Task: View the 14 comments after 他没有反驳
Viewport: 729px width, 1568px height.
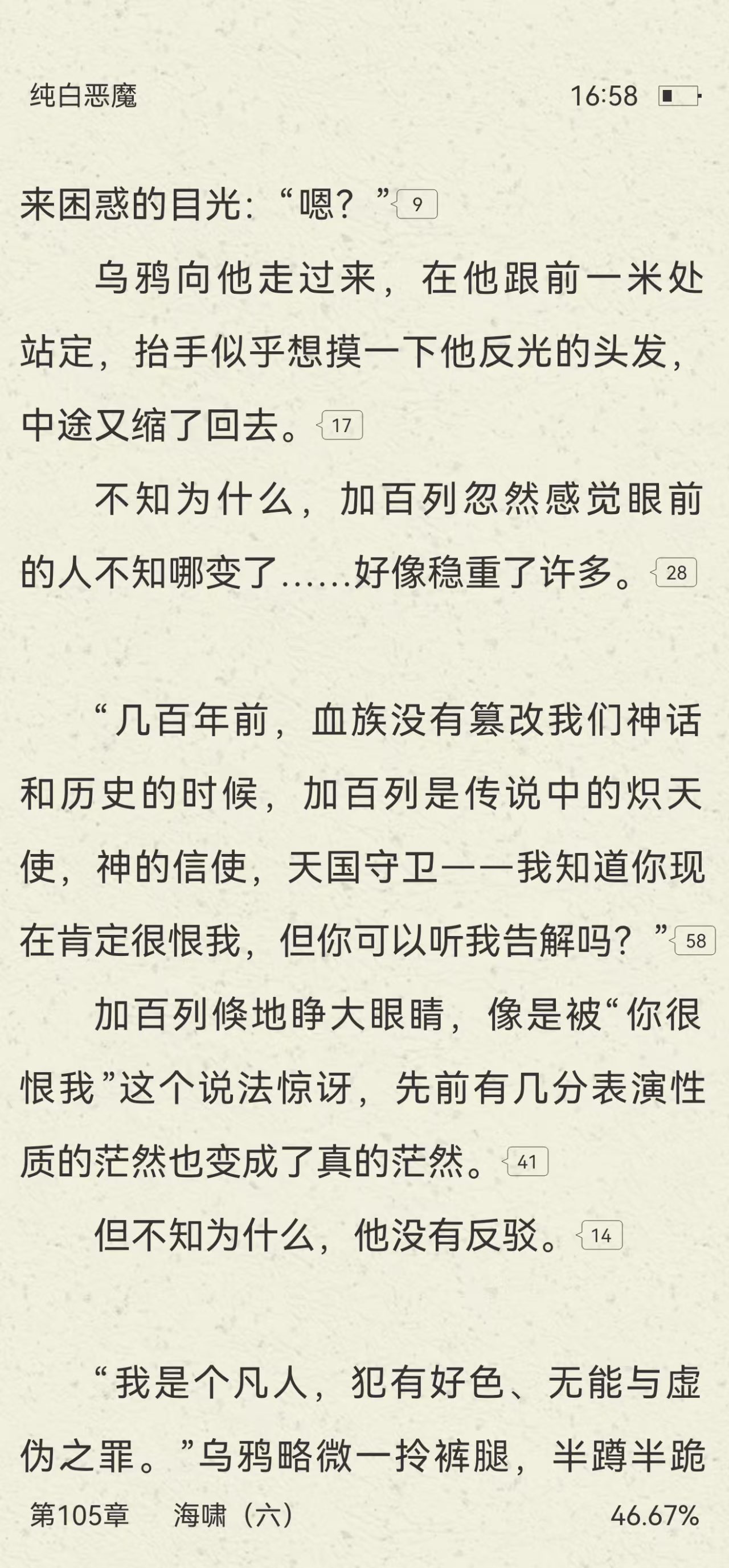Action: click(x=601, y=1235)
